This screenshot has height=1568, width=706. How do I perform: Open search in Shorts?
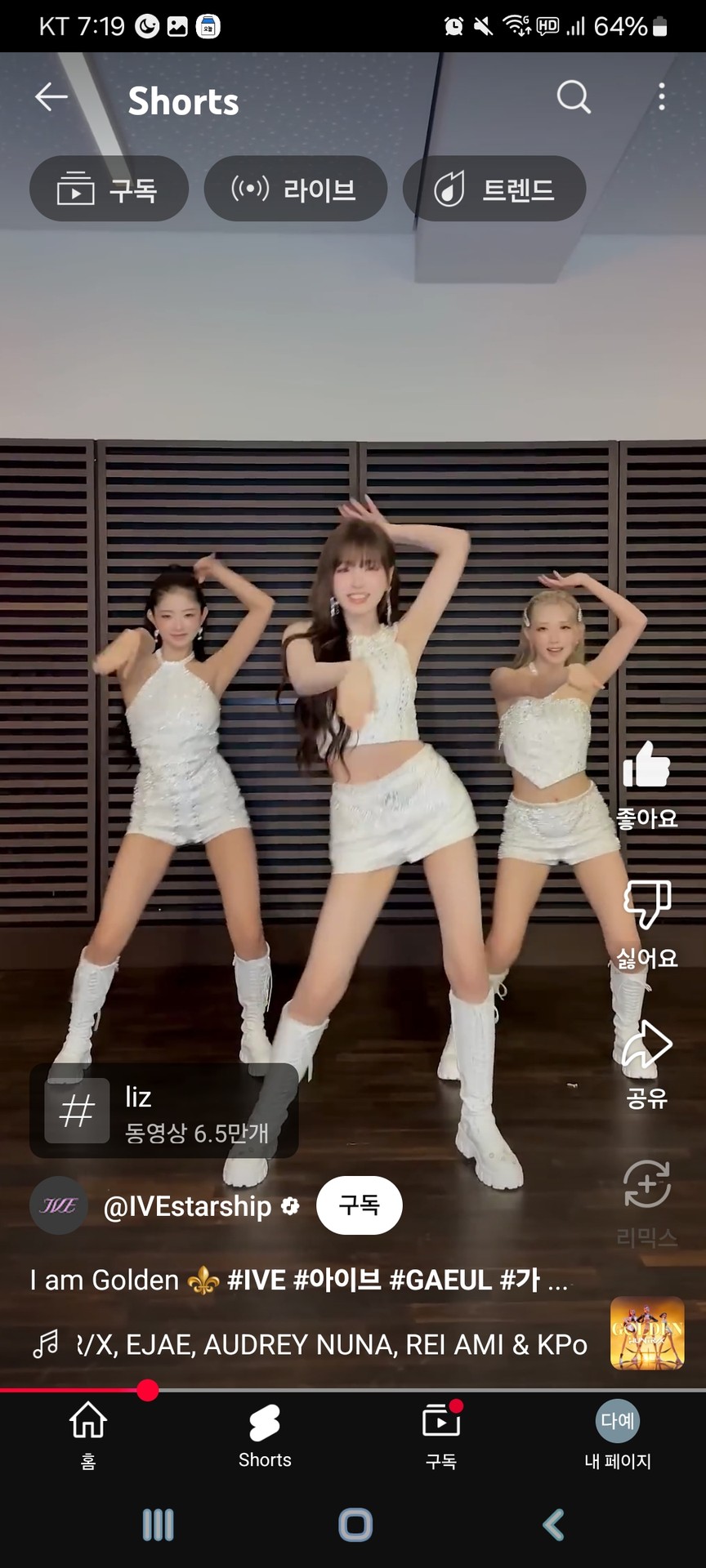[x=574, y=97]
